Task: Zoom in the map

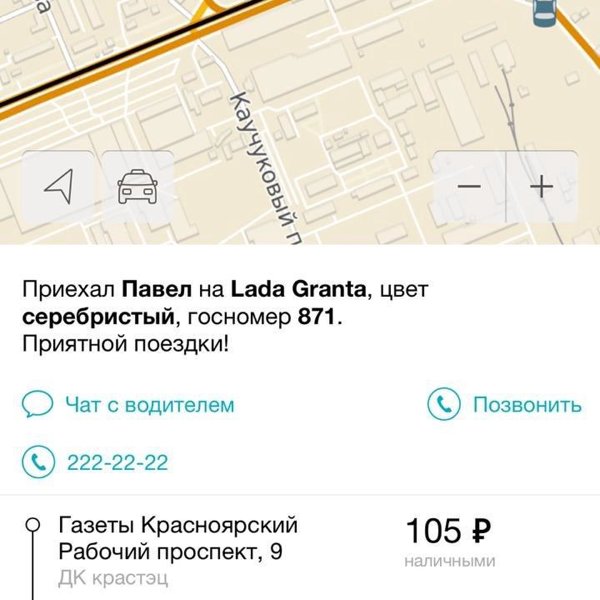Action: (541, 187)
